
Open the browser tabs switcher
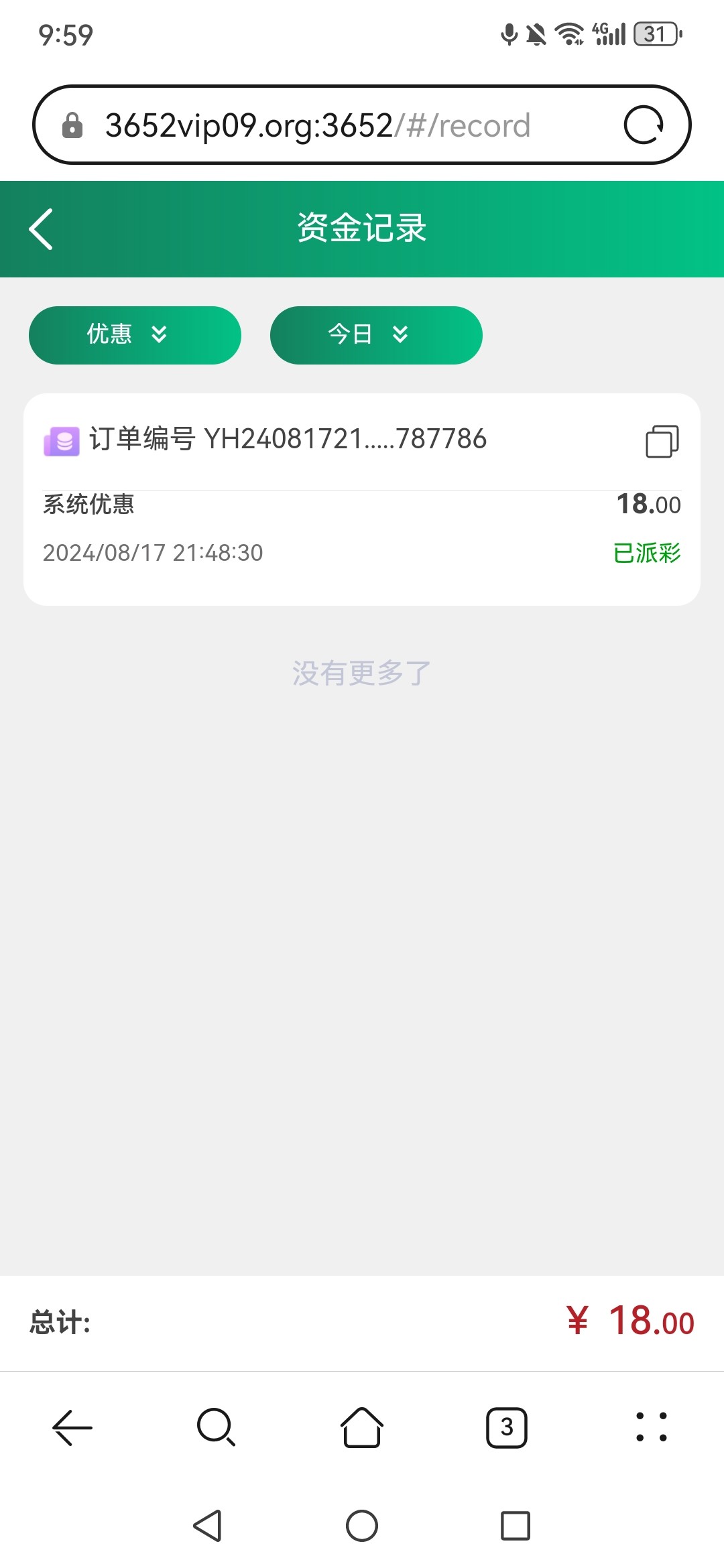coord(507,1427)
